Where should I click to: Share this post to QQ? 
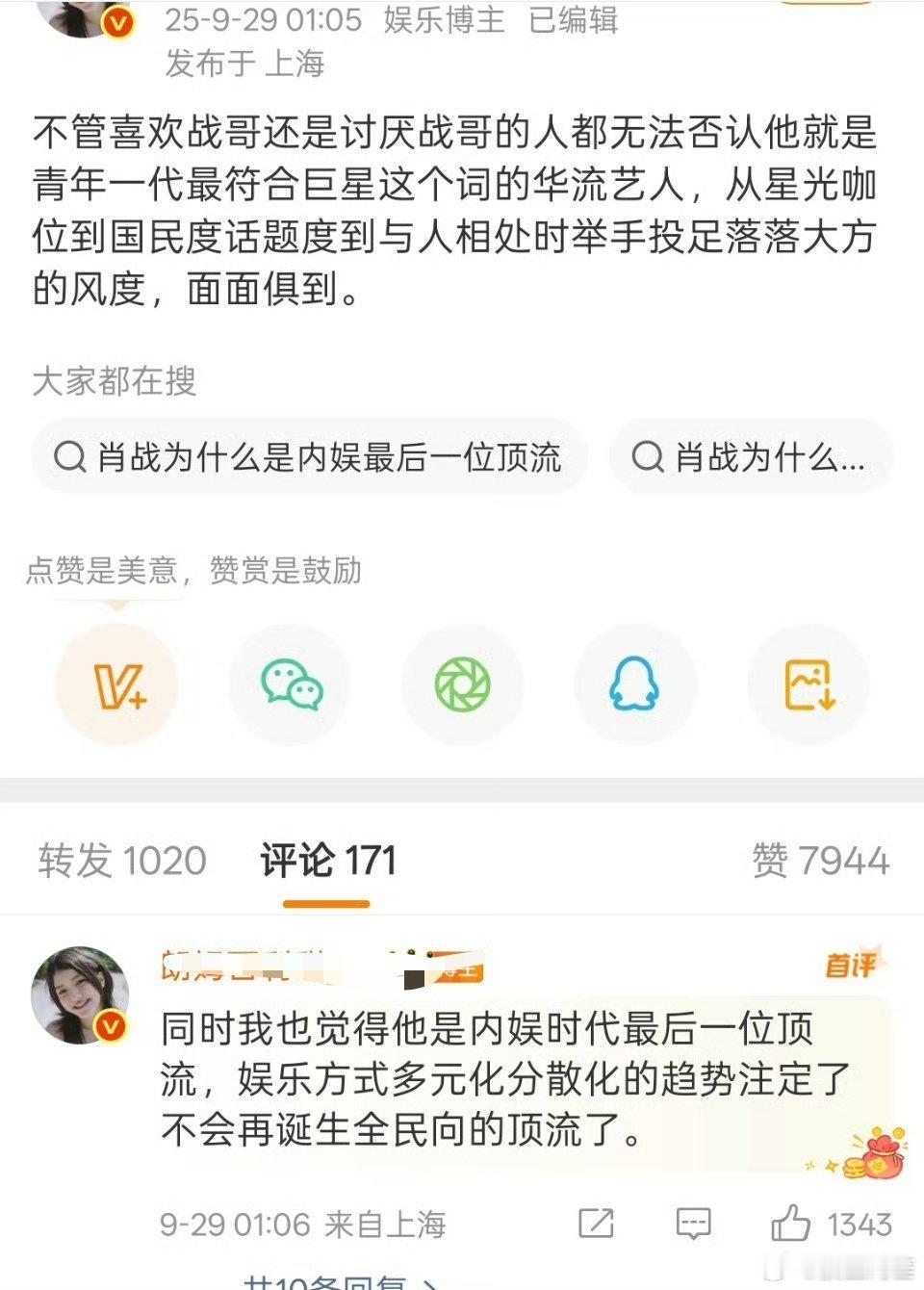[x=635, y=684]
